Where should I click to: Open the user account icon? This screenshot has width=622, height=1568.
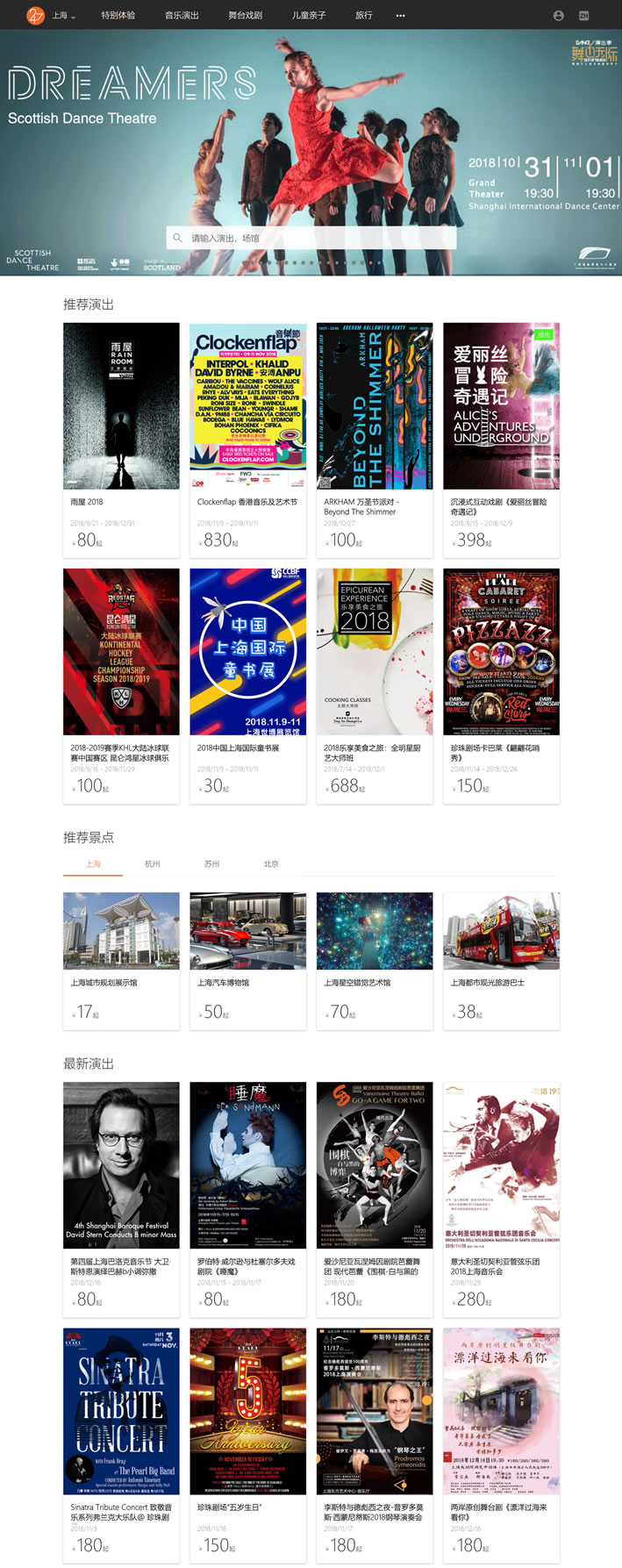coord(558,15)
